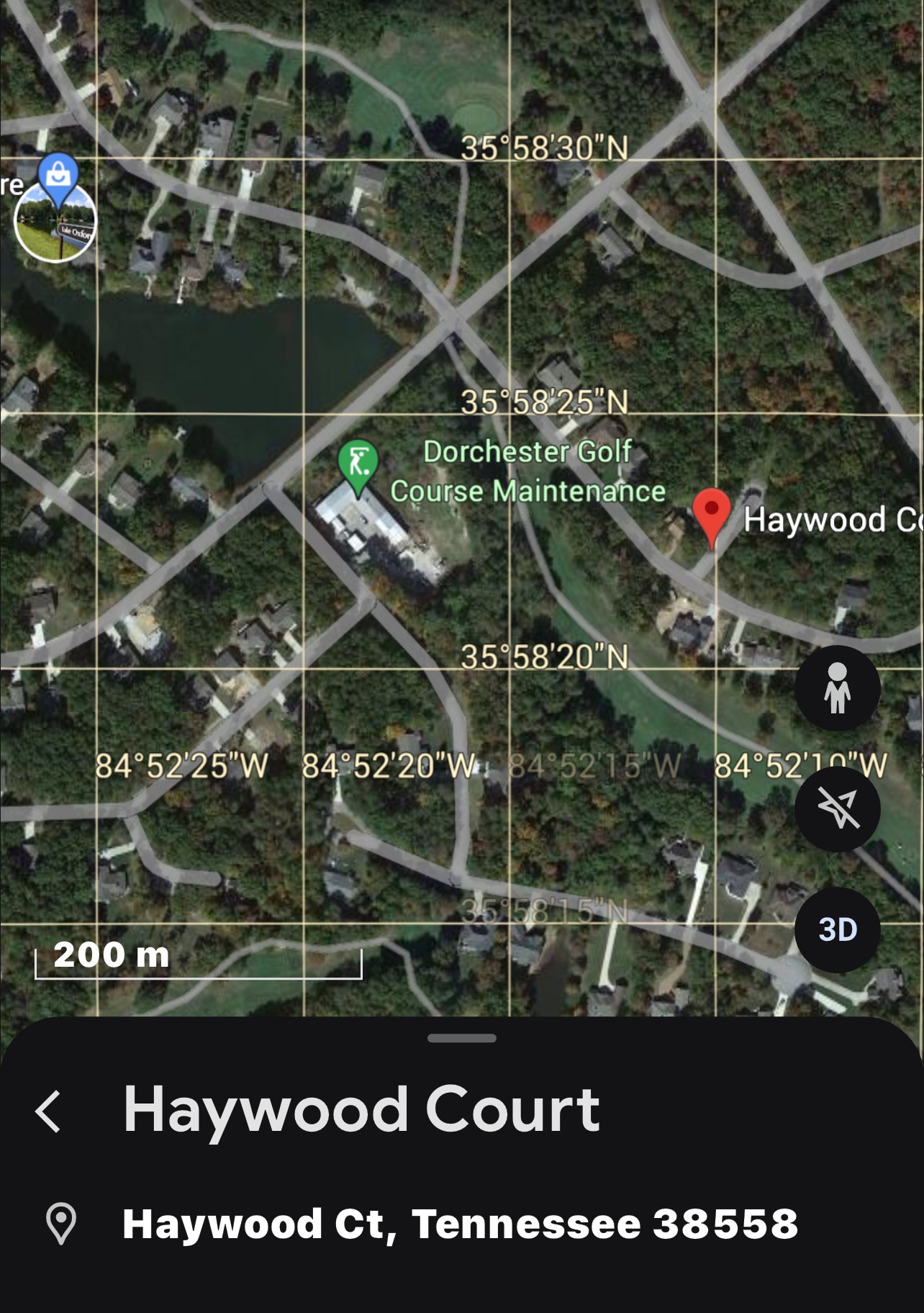This screenshot has height=1313, width=924.
Task: Select the red Haywood Court map pin
Action: tap(712, 520)
